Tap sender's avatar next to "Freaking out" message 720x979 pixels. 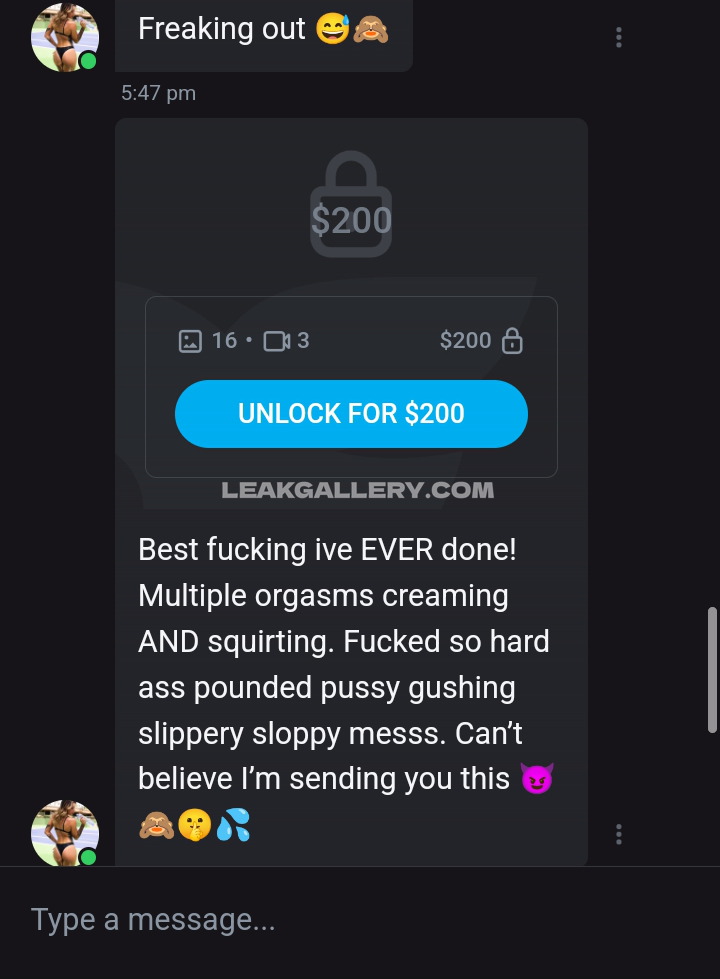click(x=65, y=38)
